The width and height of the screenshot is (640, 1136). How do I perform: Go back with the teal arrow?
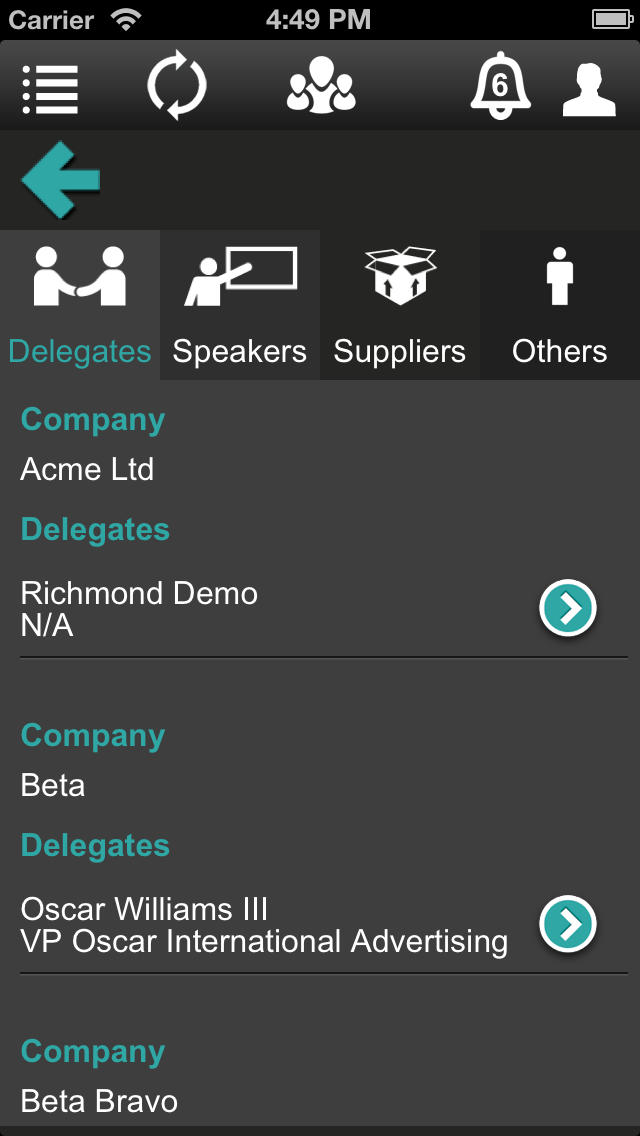tap(61, 180)
